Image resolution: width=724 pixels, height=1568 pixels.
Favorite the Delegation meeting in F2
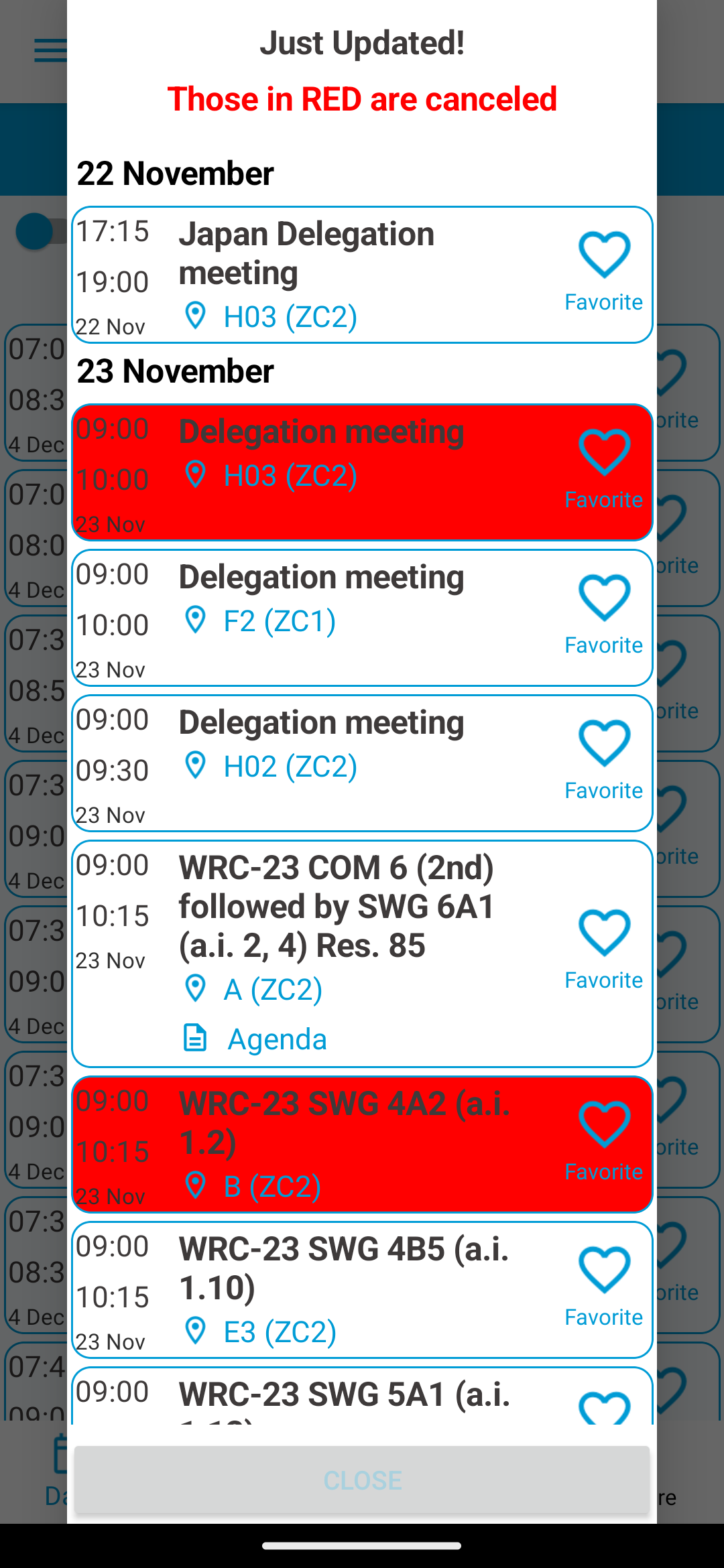(x=604, y=598)
